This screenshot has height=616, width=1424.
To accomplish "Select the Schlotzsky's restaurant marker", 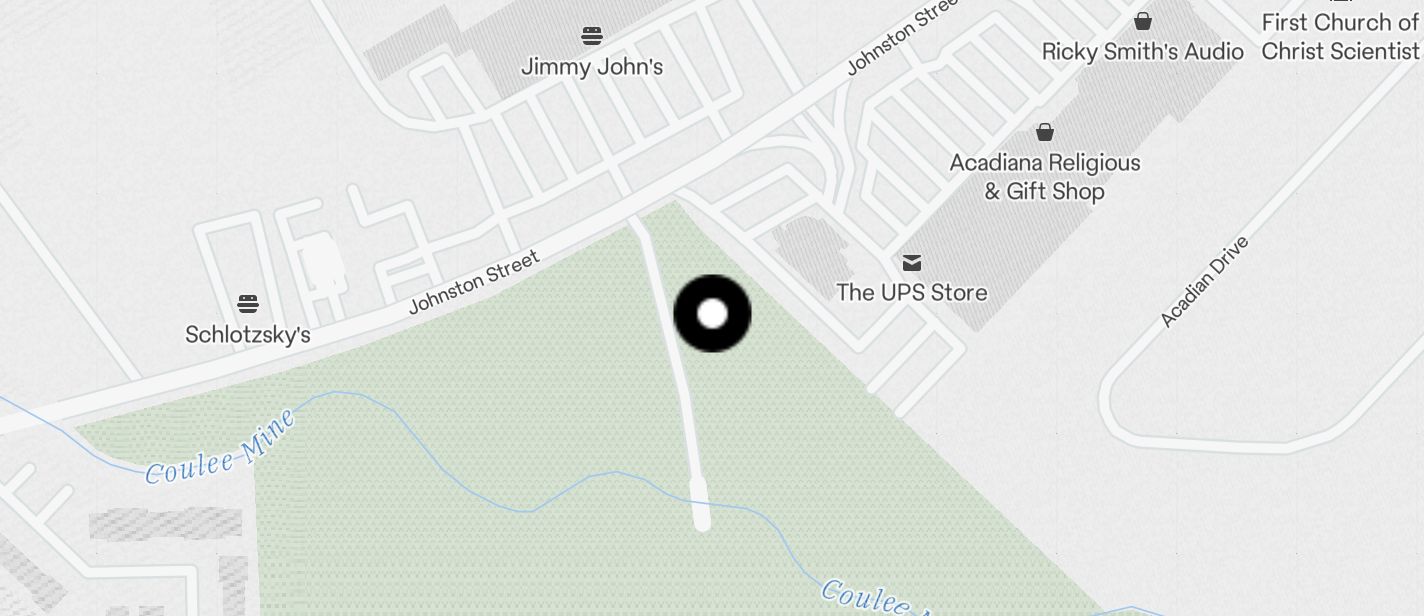I will (x=248, y=304).
